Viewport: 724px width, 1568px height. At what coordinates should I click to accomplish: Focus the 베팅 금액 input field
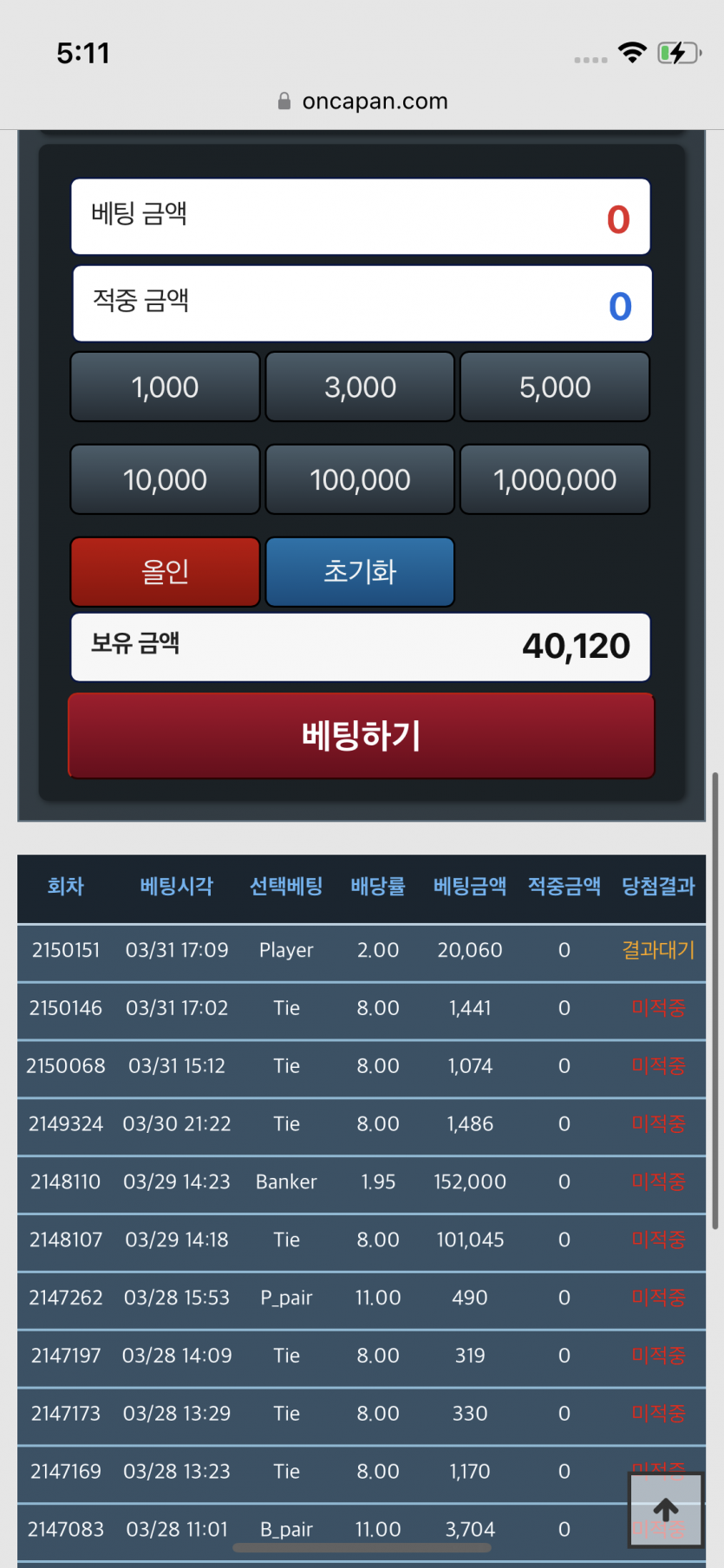[361, 217]
